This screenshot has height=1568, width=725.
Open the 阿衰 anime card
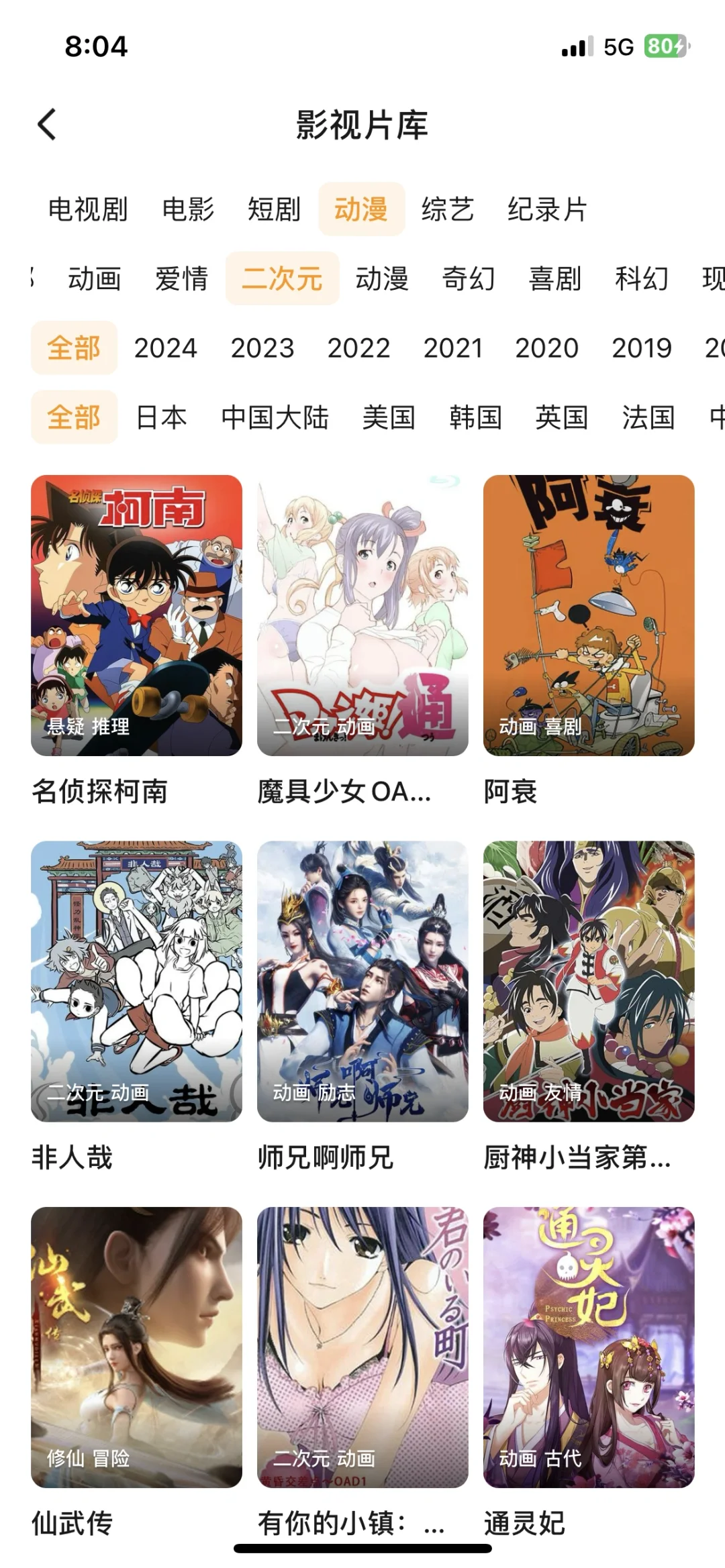coord(589,615)
